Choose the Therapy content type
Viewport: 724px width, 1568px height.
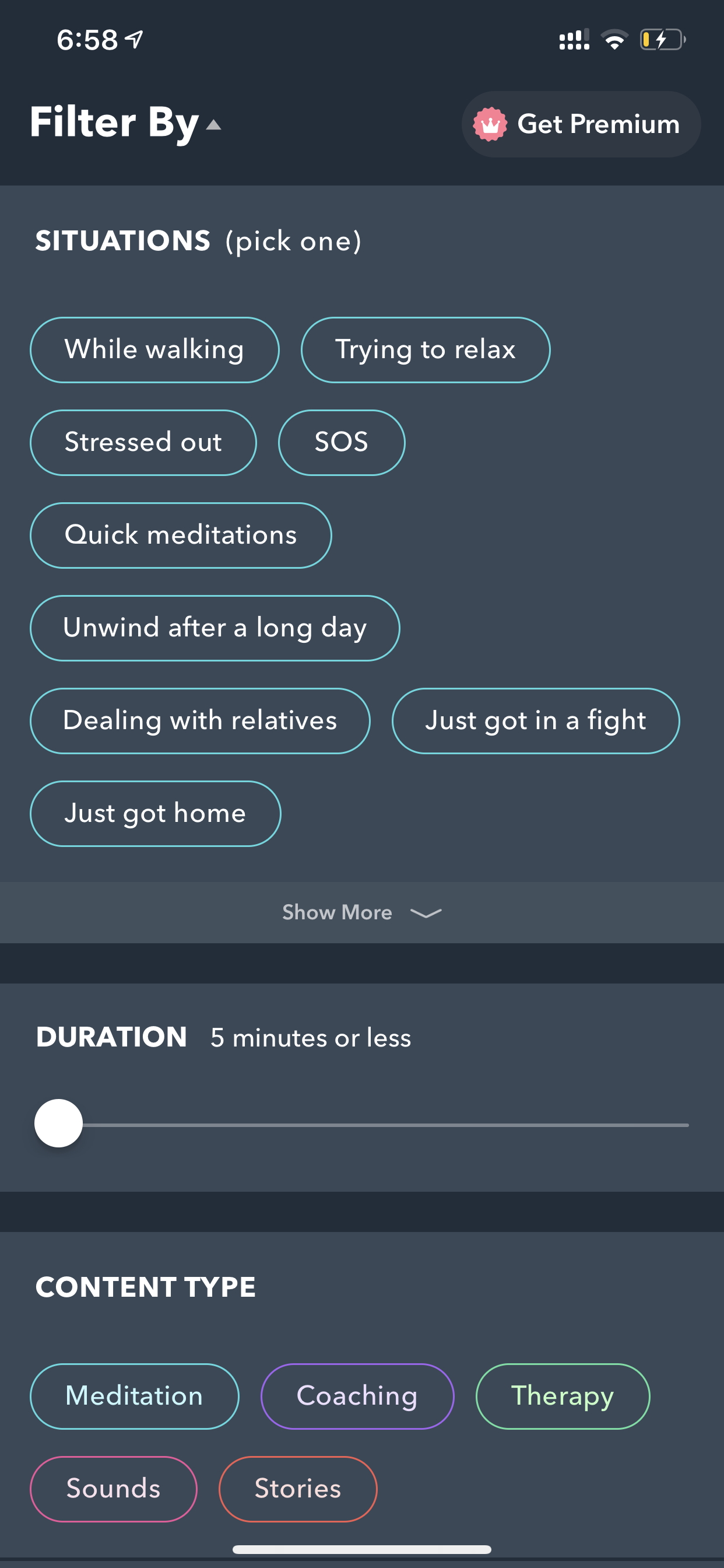pos(563,1396)
